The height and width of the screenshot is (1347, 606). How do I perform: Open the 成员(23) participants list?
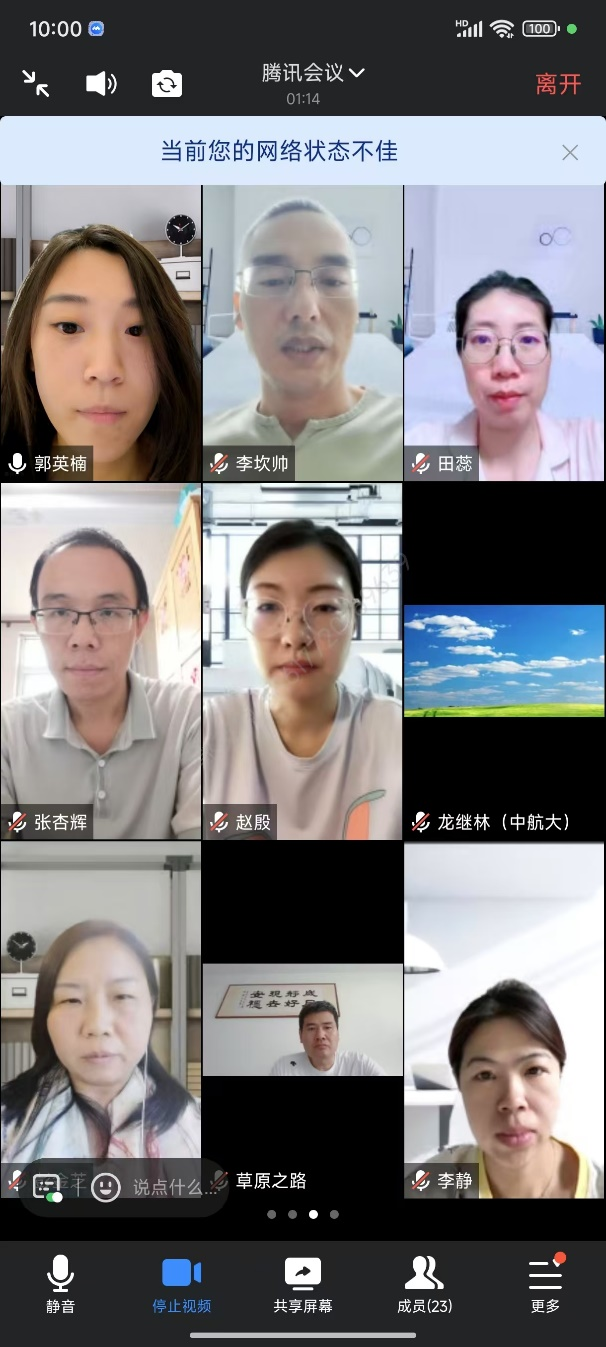click(x=424, y=1284)
